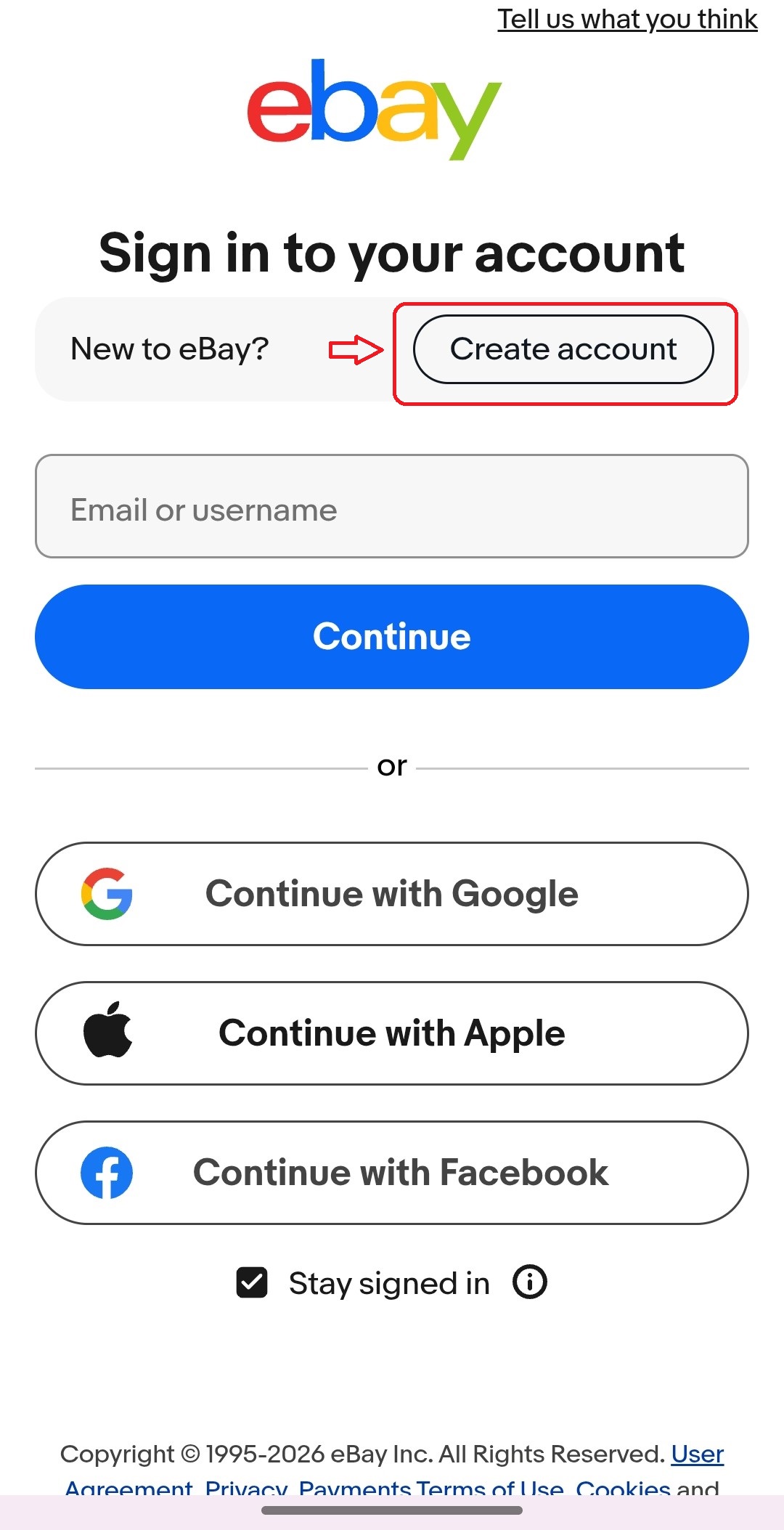This screenshot has width=784, height=1530.
Task: Choose Continue with Apple
Action: [x=392, y=1033]
